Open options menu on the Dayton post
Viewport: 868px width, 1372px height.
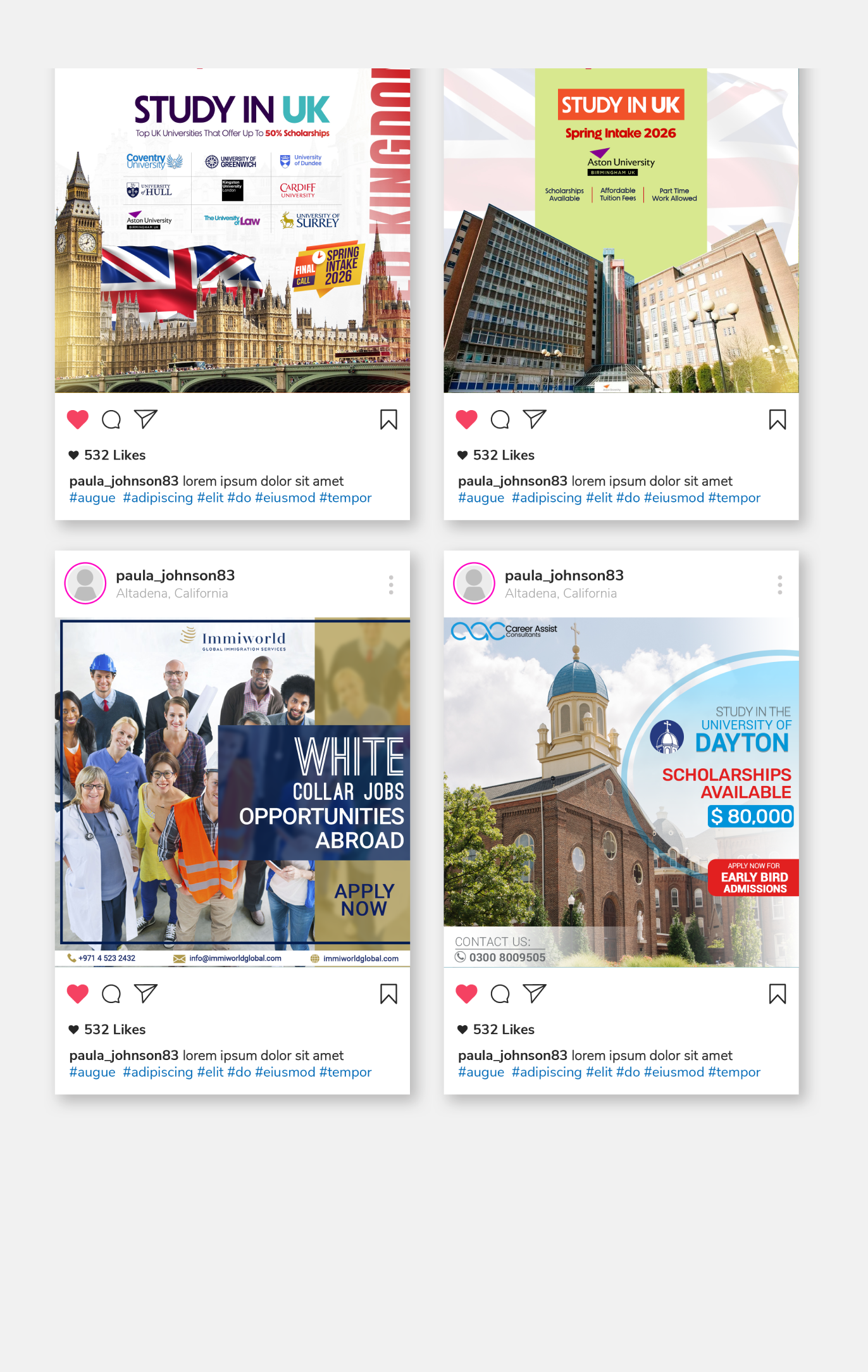point(779,585)
